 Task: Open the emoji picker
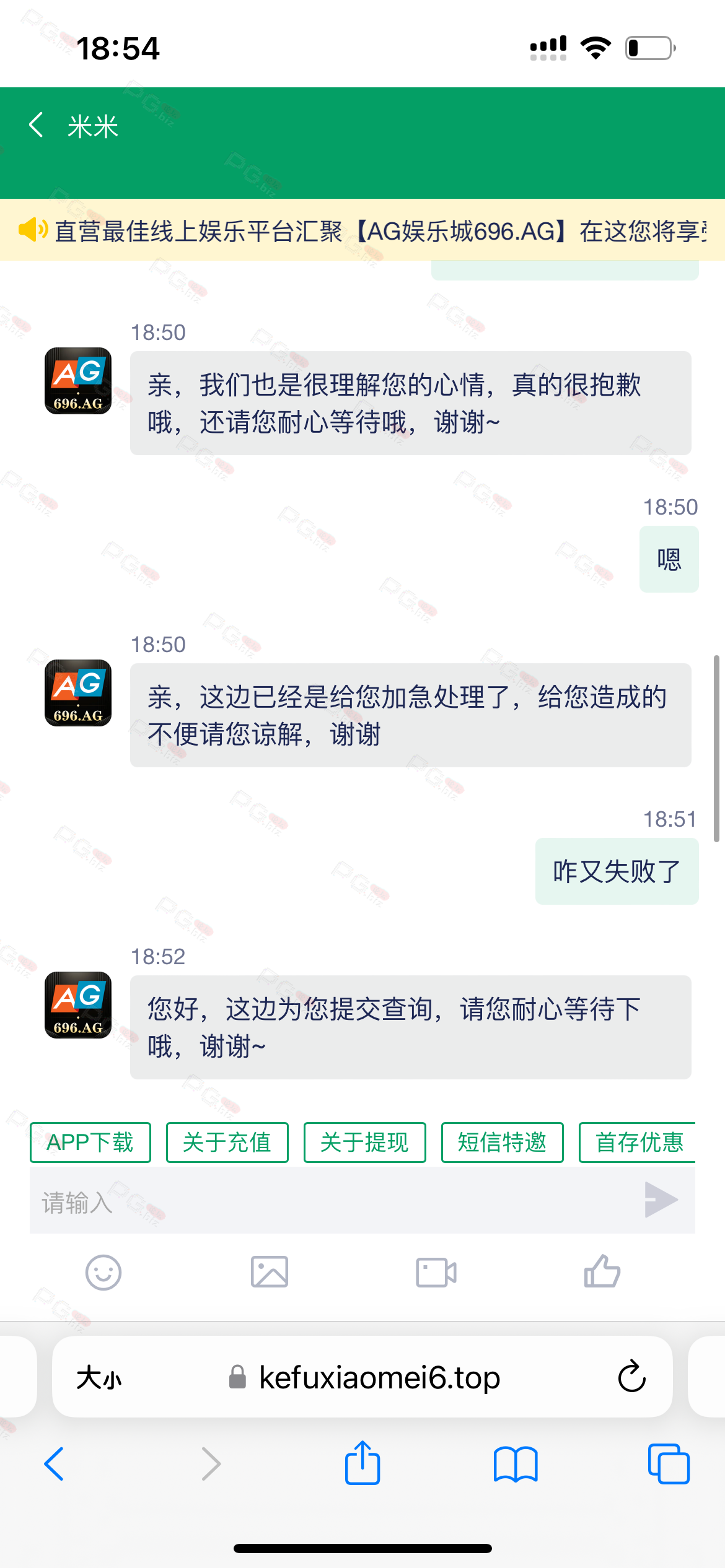coord(103,1273)
